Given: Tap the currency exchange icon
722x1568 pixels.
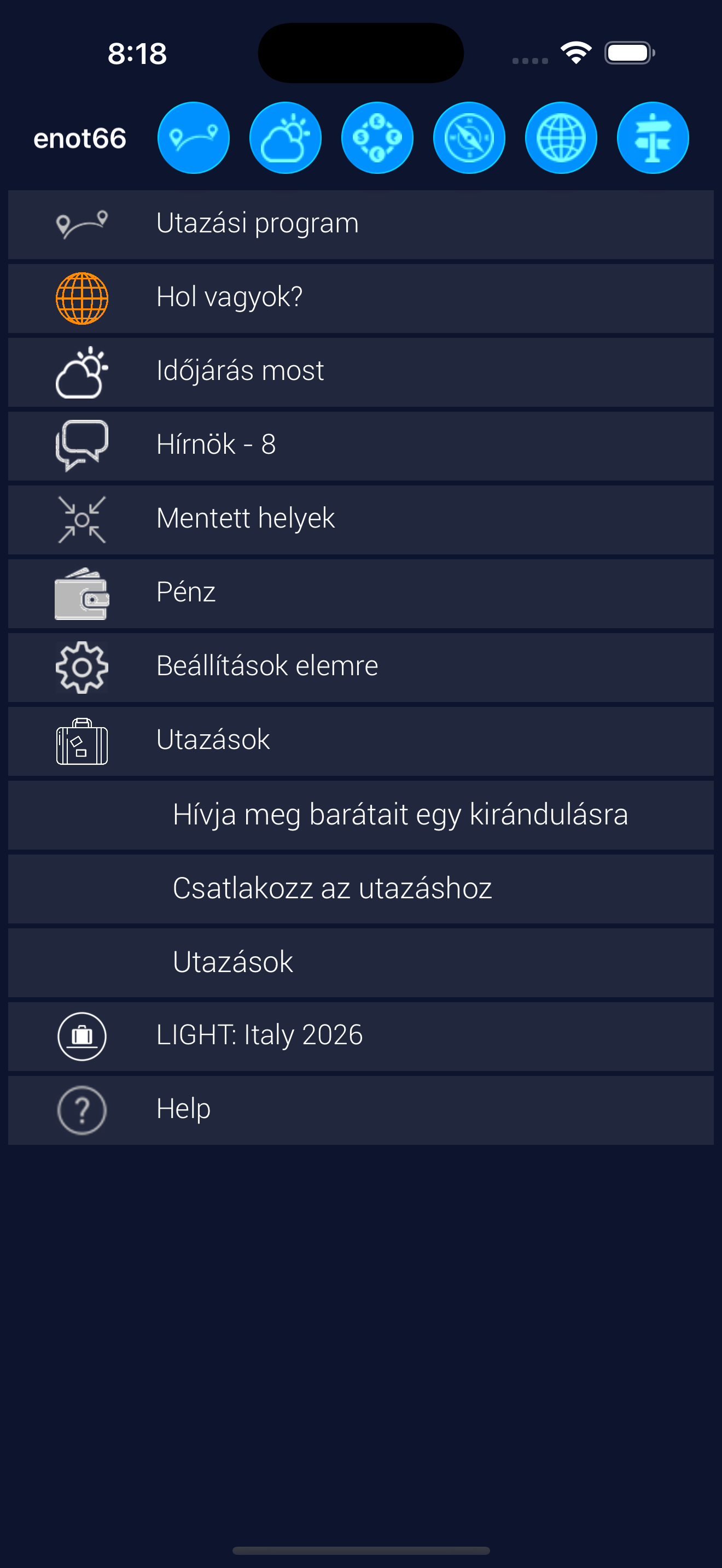Looking at the screenshot, I should [377, 138].
